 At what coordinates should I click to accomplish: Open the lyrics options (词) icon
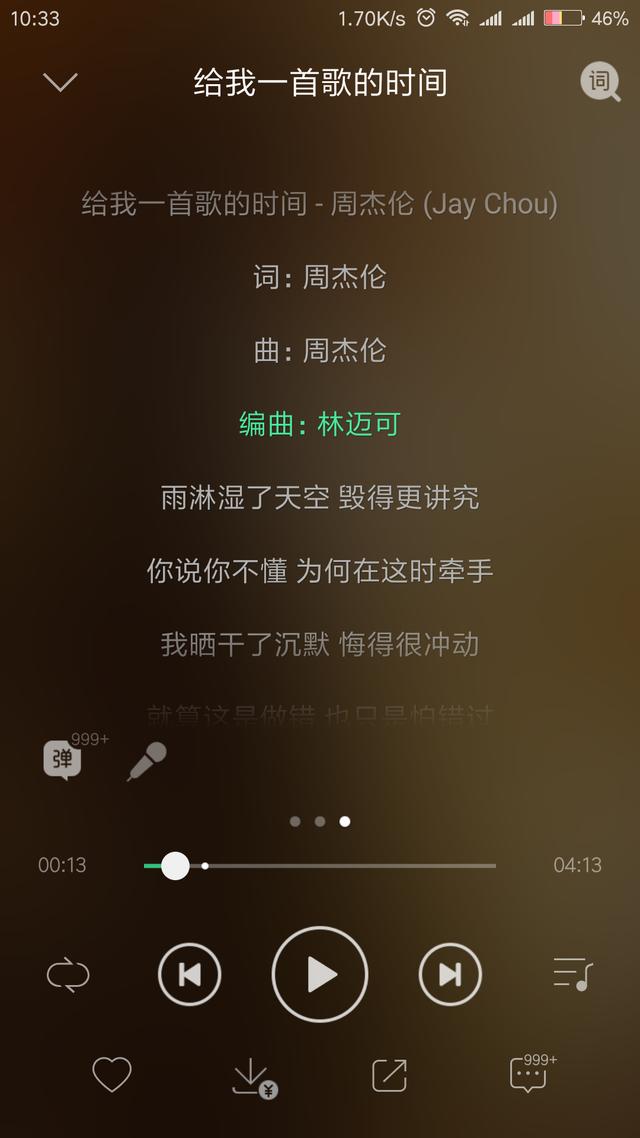click(x=600, y=82)
